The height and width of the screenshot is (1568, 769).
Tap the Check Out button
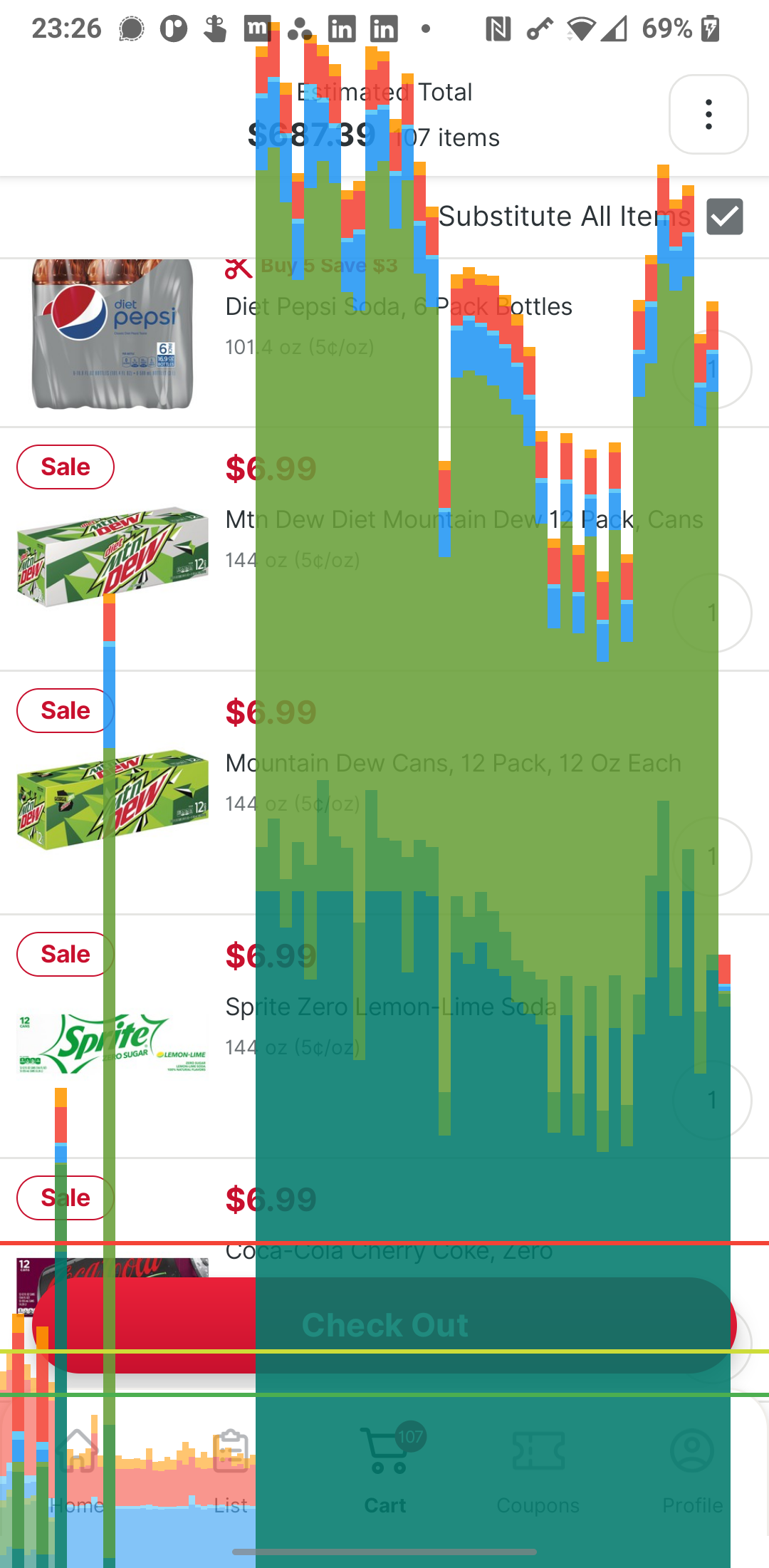(384, 1325)
